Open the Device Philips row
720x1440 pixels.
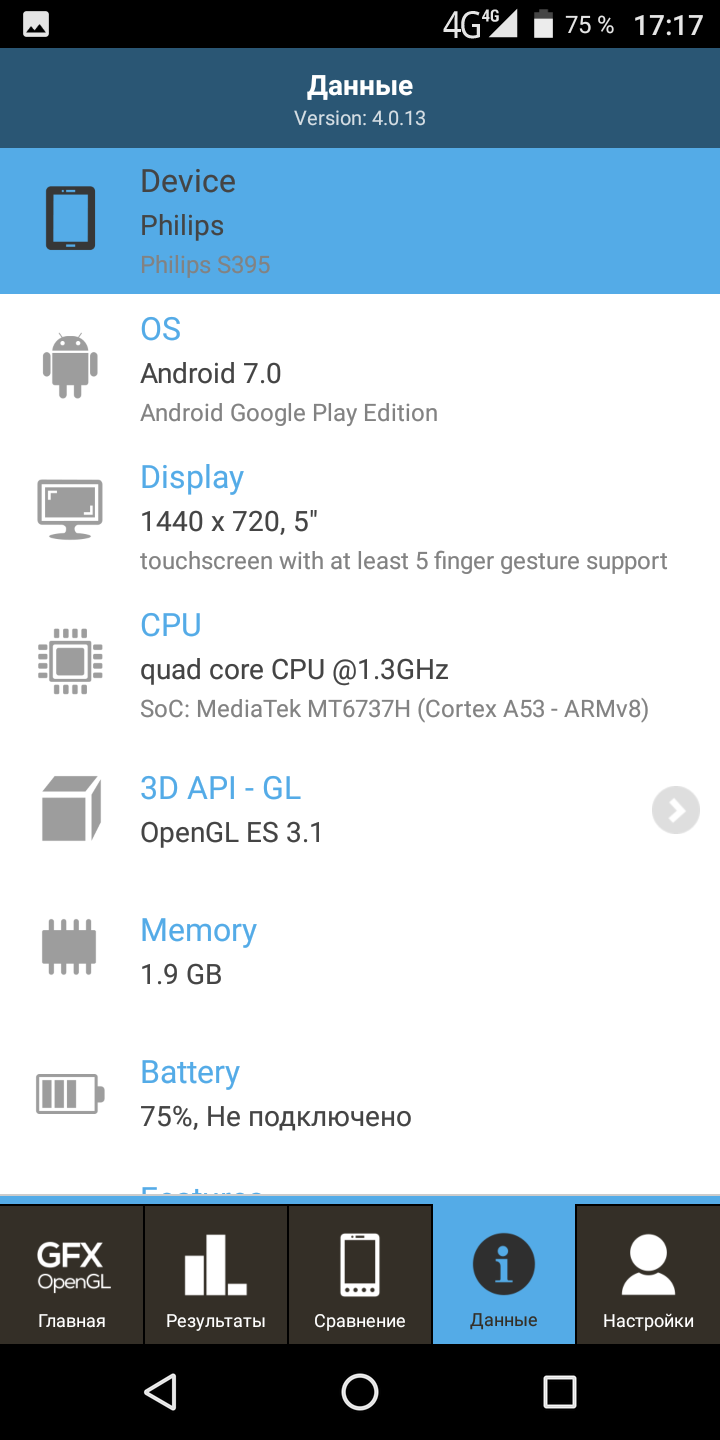pos(360,221)
